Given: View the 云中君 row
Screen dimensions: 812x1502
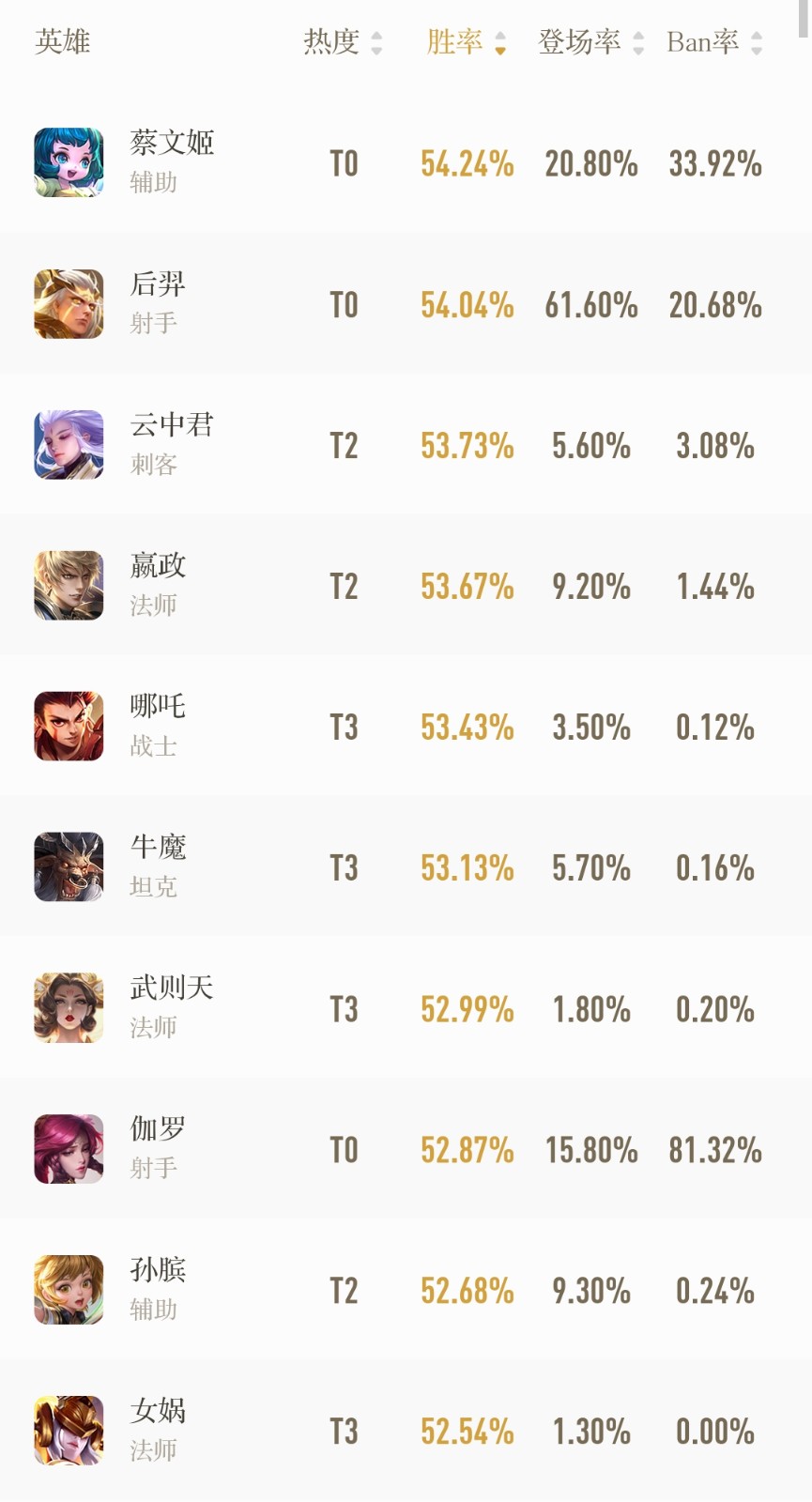Looking at the screenshot, I should (406, 444).
